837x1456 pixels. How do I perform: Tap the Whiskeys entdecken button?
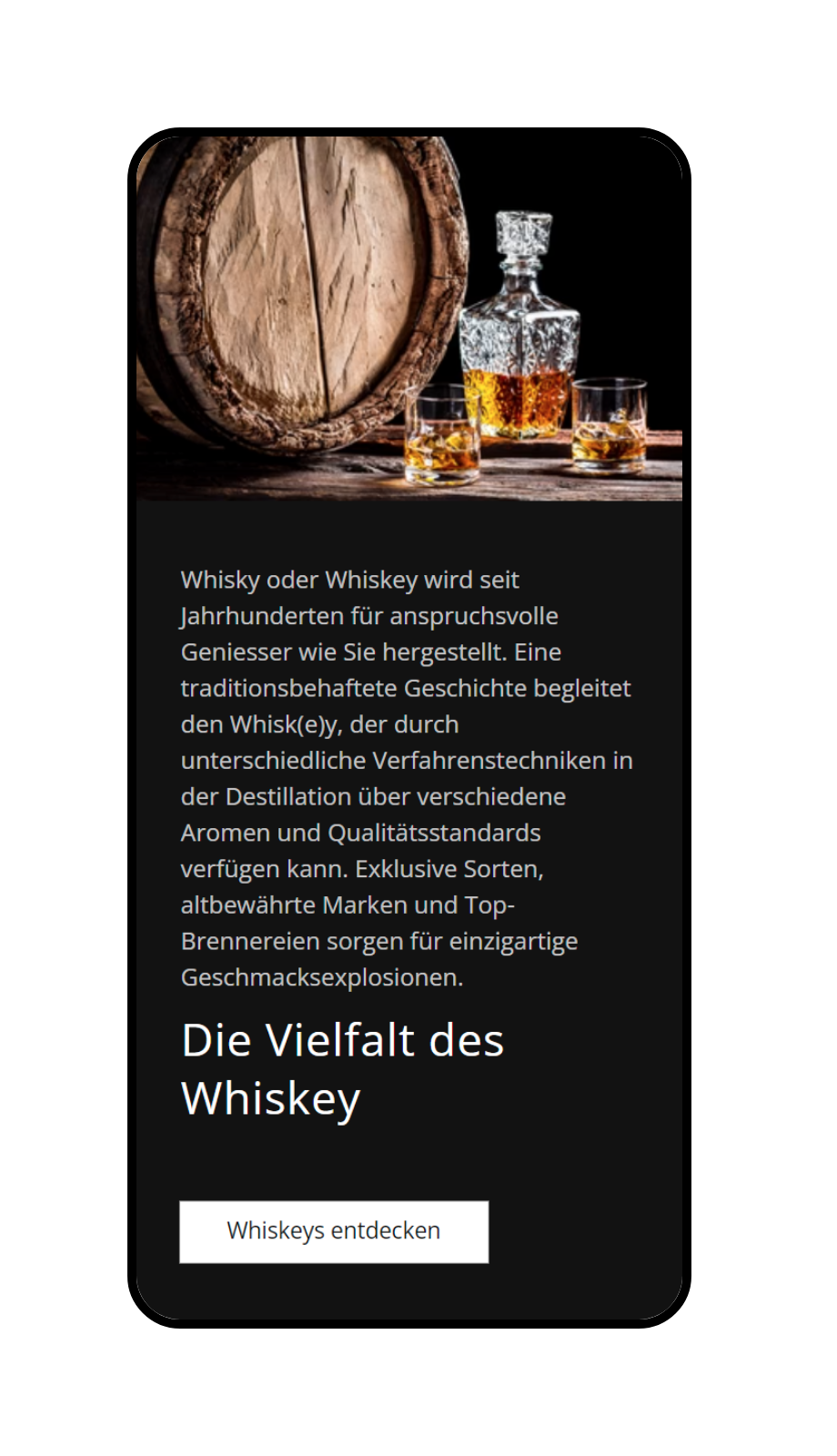pos(334,1231)
